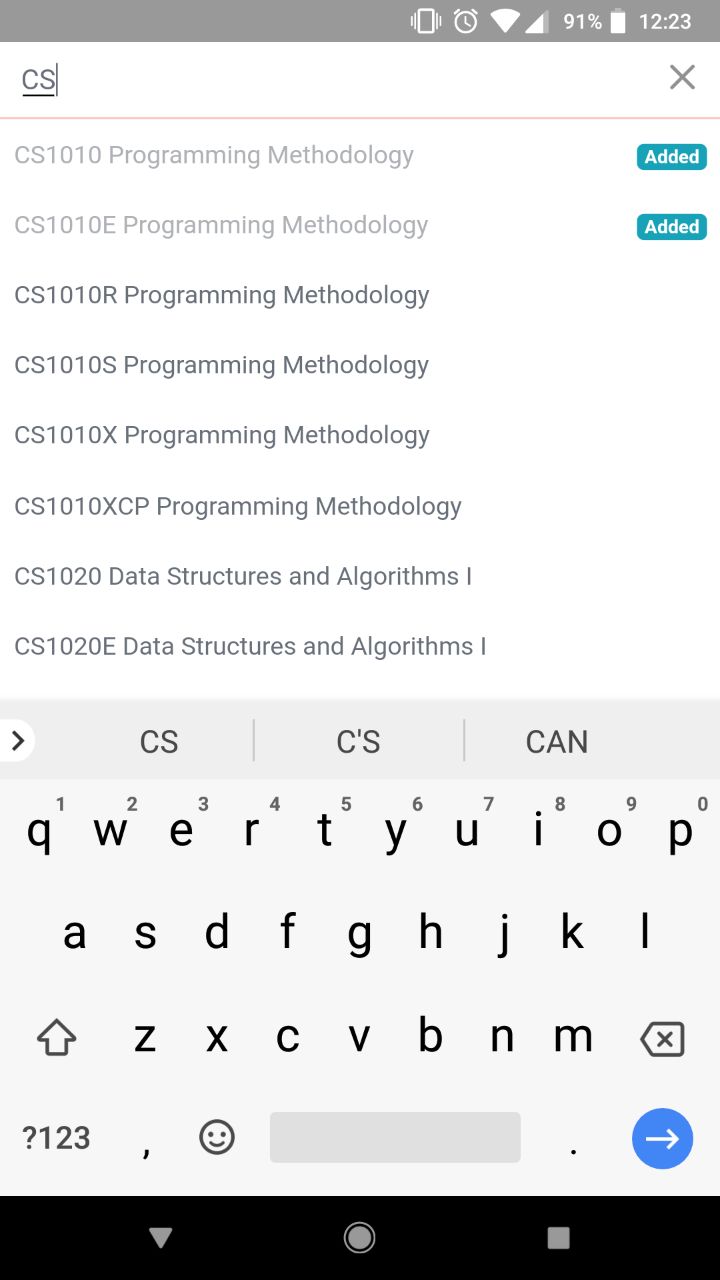Open the emoji picker on the keyboard

click(x=216, y=1137)
